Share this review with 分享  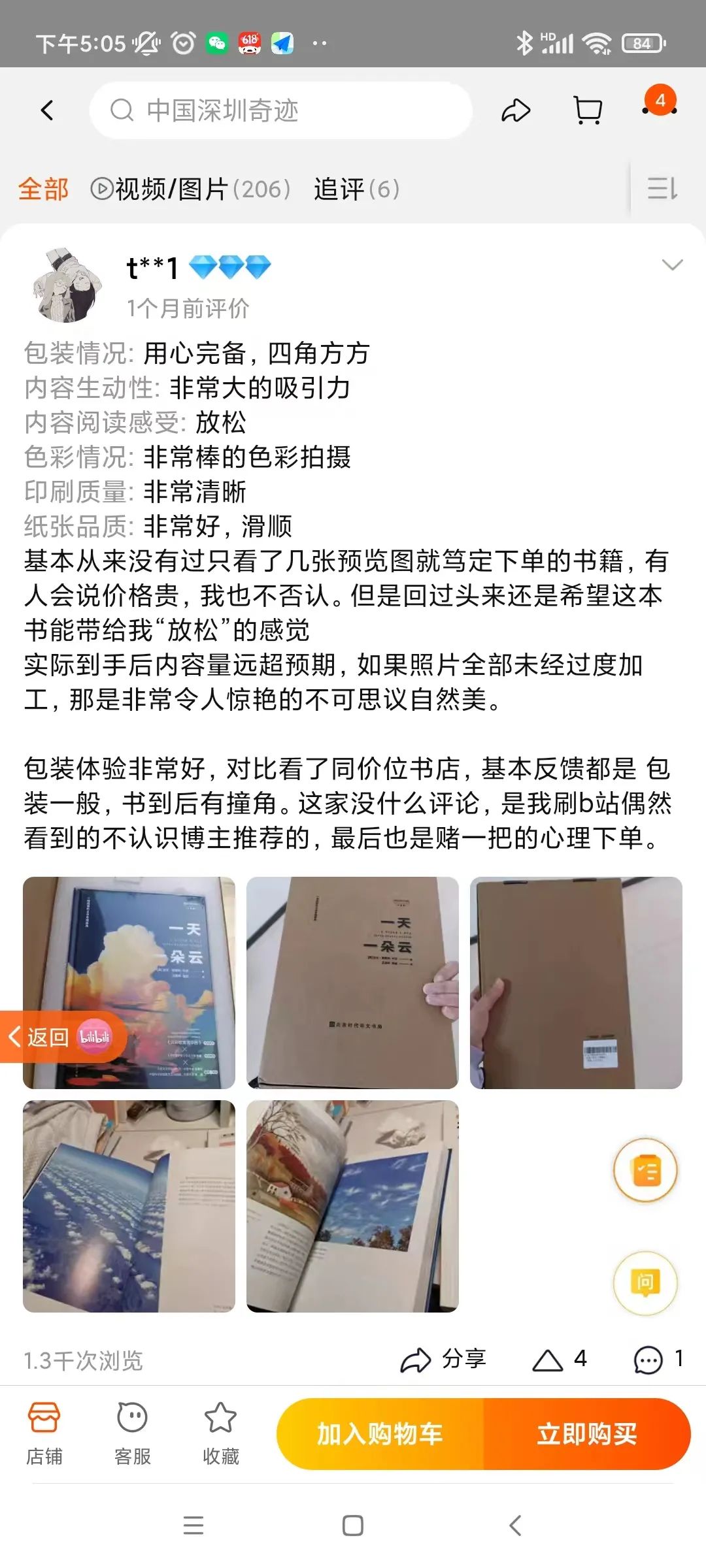coord(443,1359)
